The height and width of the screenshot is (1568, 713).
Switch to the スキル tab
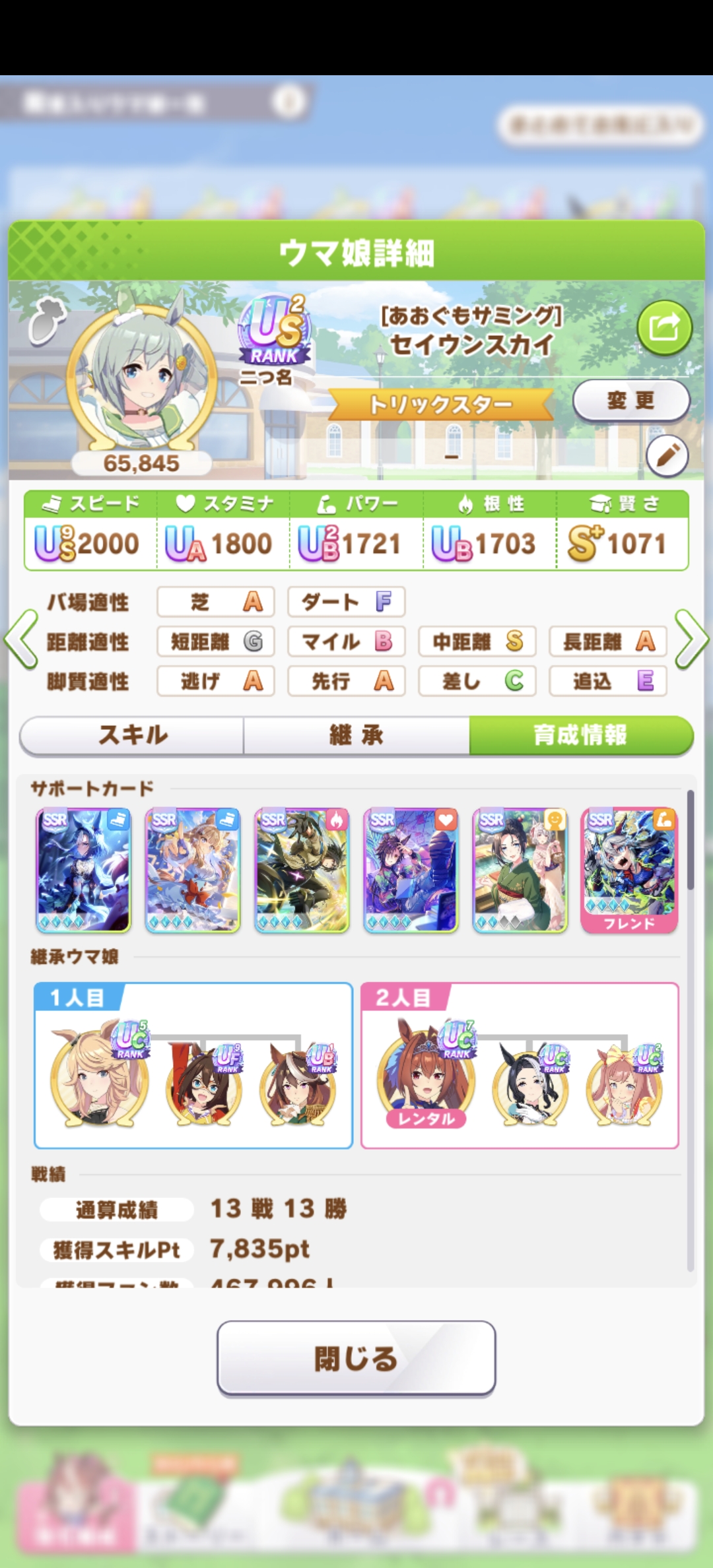[133, 735]
